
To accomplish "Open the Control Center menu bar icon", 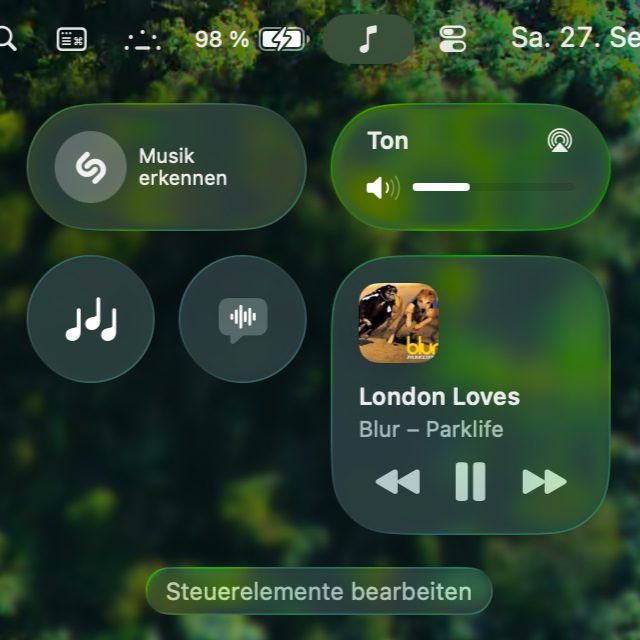I will [453, 39].
